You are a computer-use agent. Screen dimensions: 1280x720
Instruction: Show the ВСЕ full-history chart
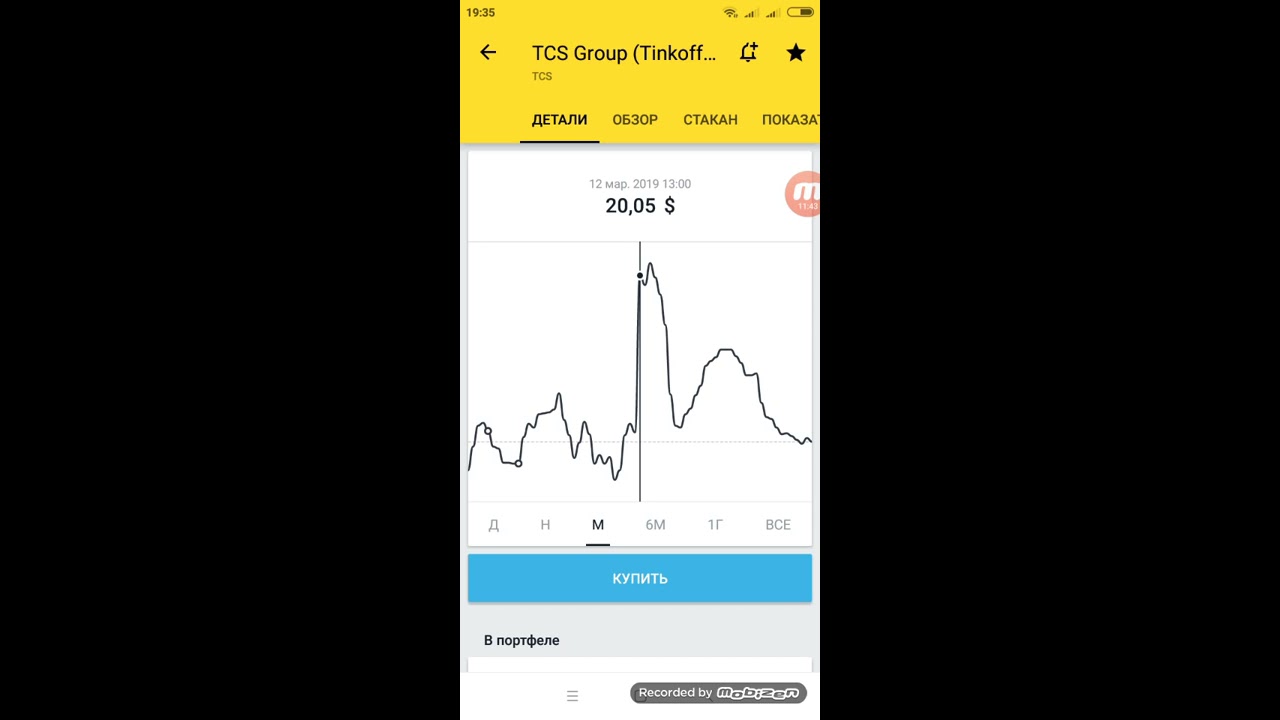(x=778, y=525)
